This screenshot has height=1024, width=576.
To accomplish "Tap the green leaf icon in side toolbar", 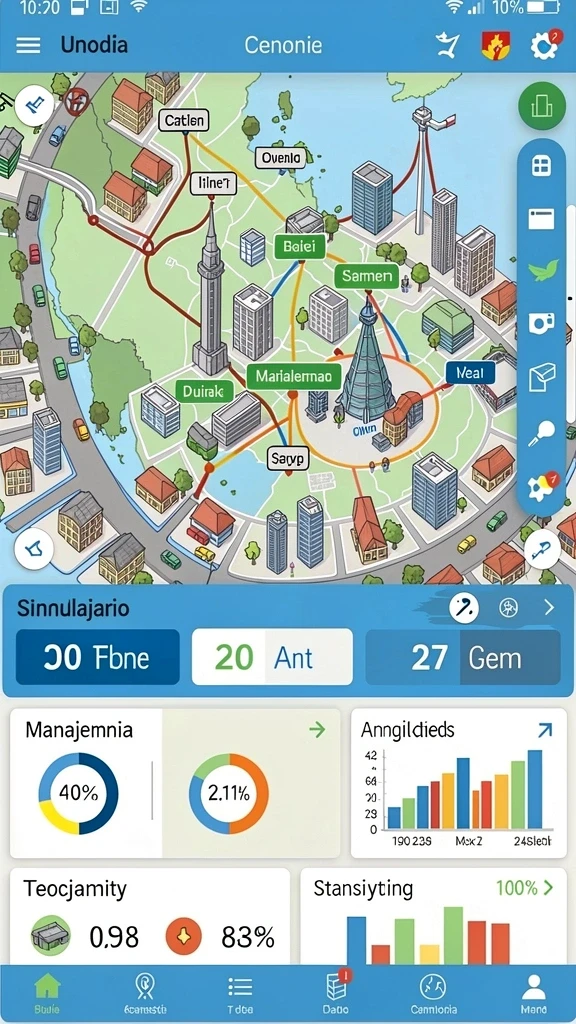I will click(543, 270).
